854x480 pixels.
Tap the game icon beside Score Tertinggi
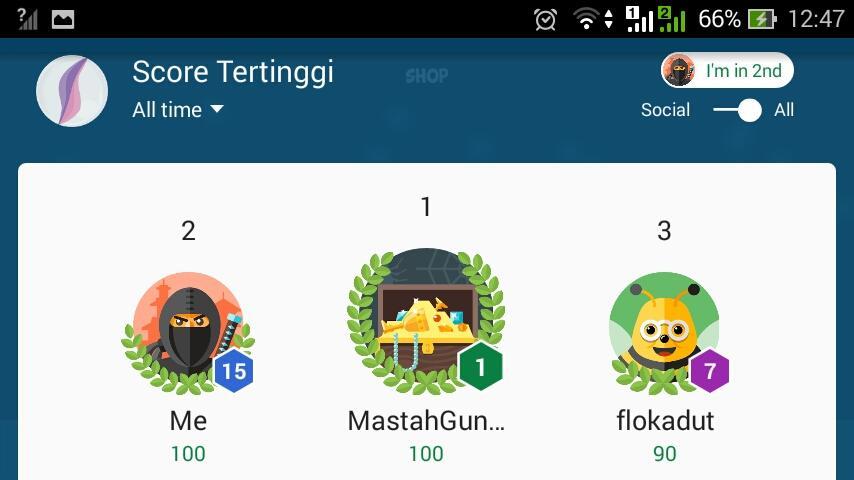tap(72, 91)
